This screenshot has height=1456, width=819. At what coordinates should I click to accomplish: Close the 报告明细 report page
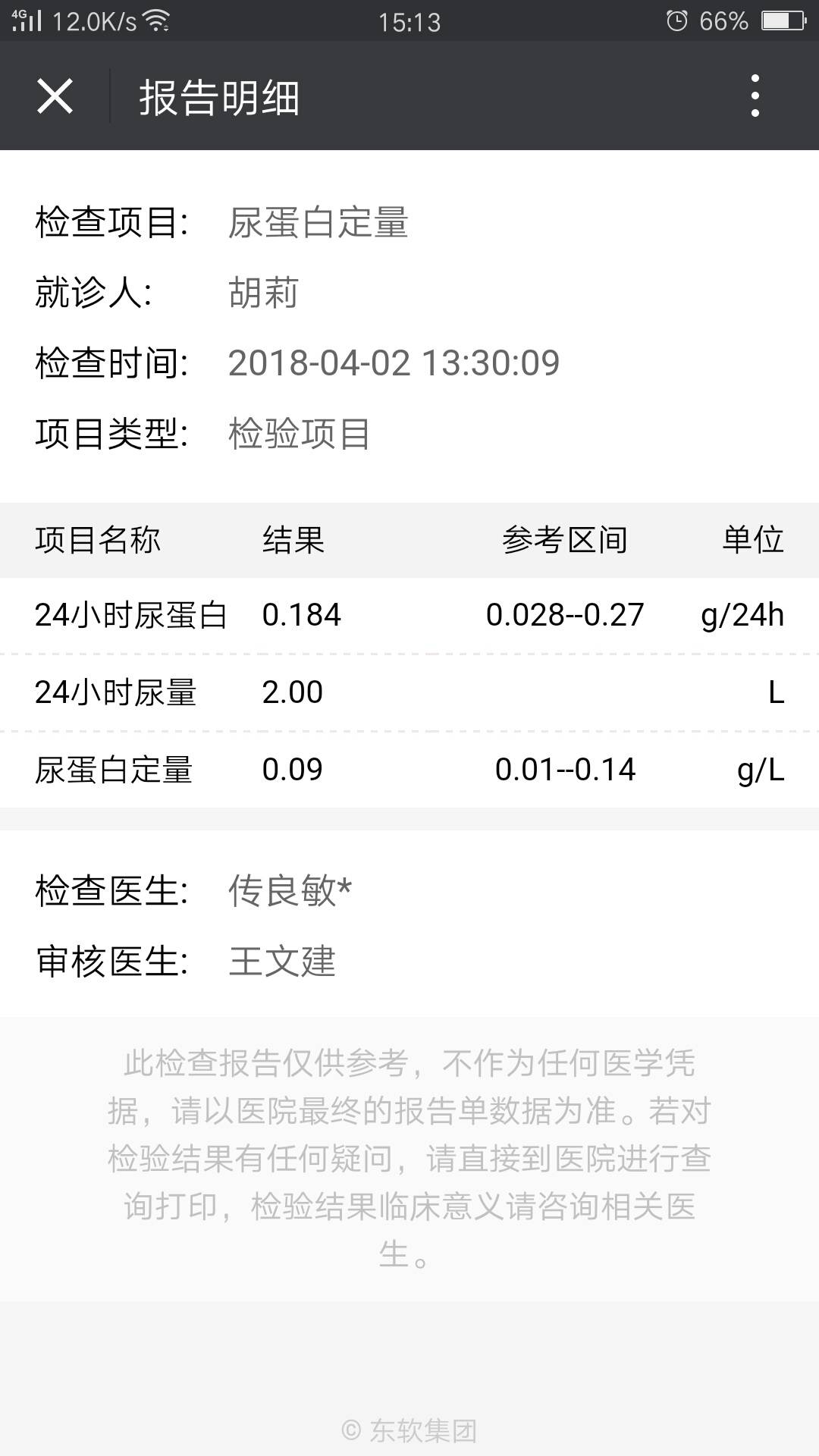(55, 96)
